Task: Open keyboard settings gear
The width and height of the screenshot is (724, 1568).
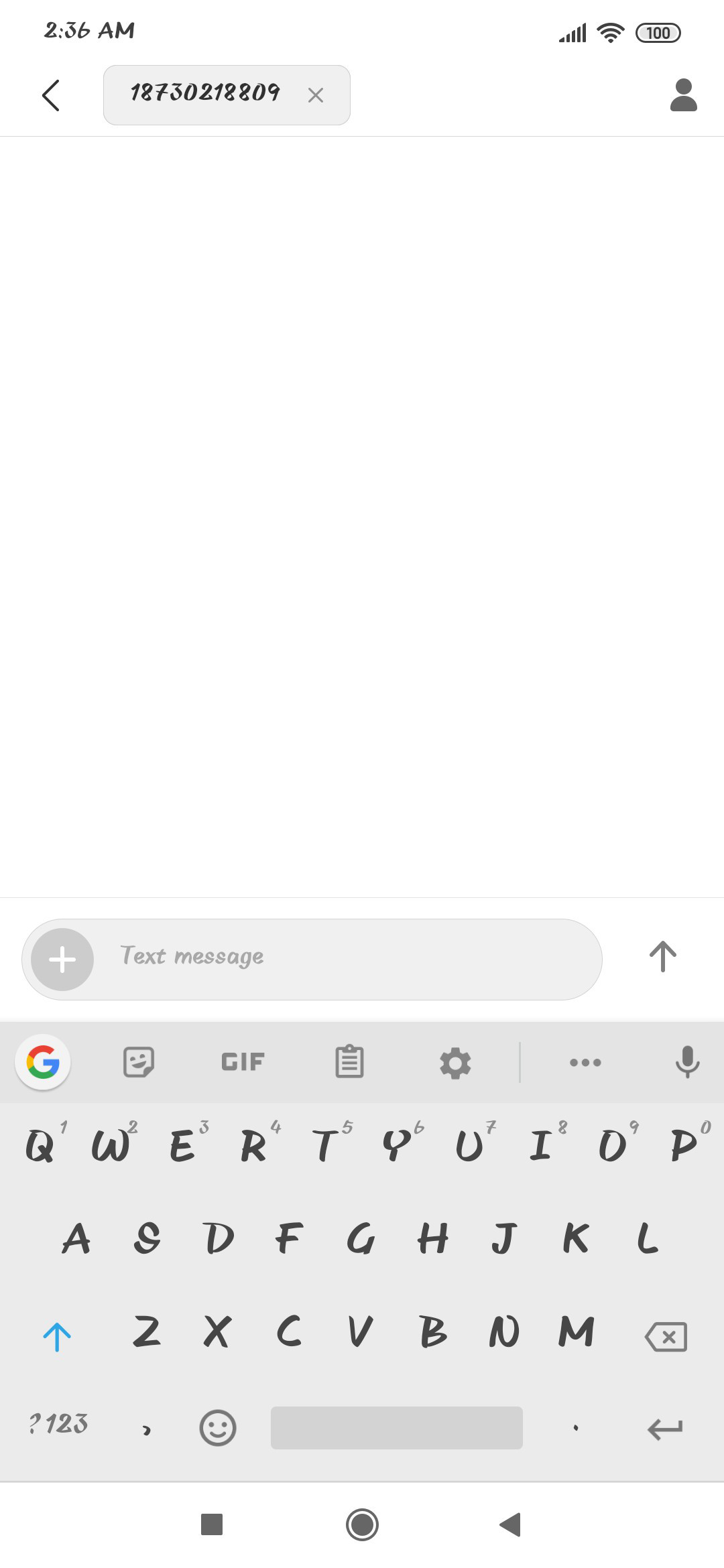Action: (455, 1063)
